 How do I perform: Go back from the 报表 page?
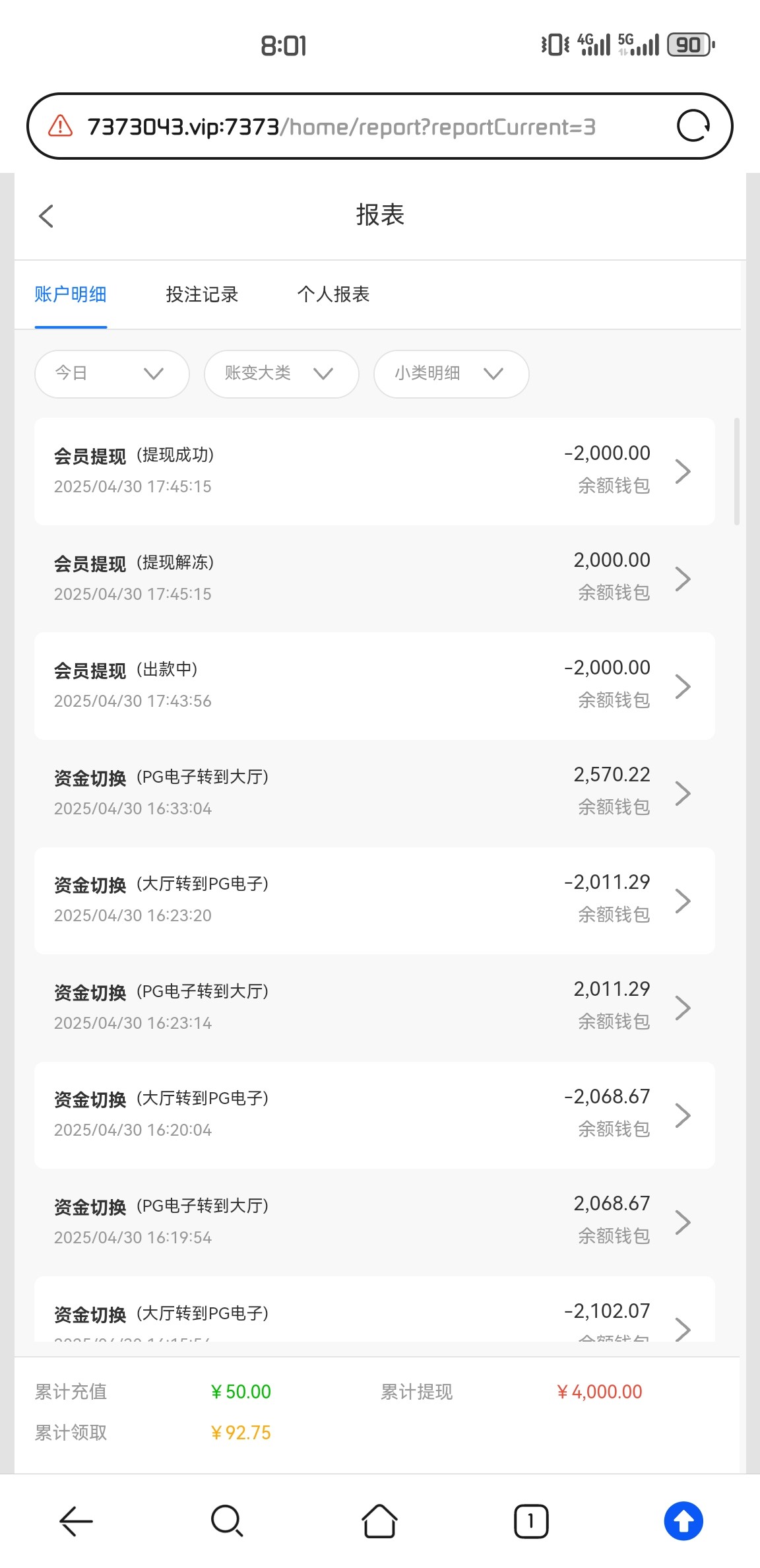click(46, 216)
